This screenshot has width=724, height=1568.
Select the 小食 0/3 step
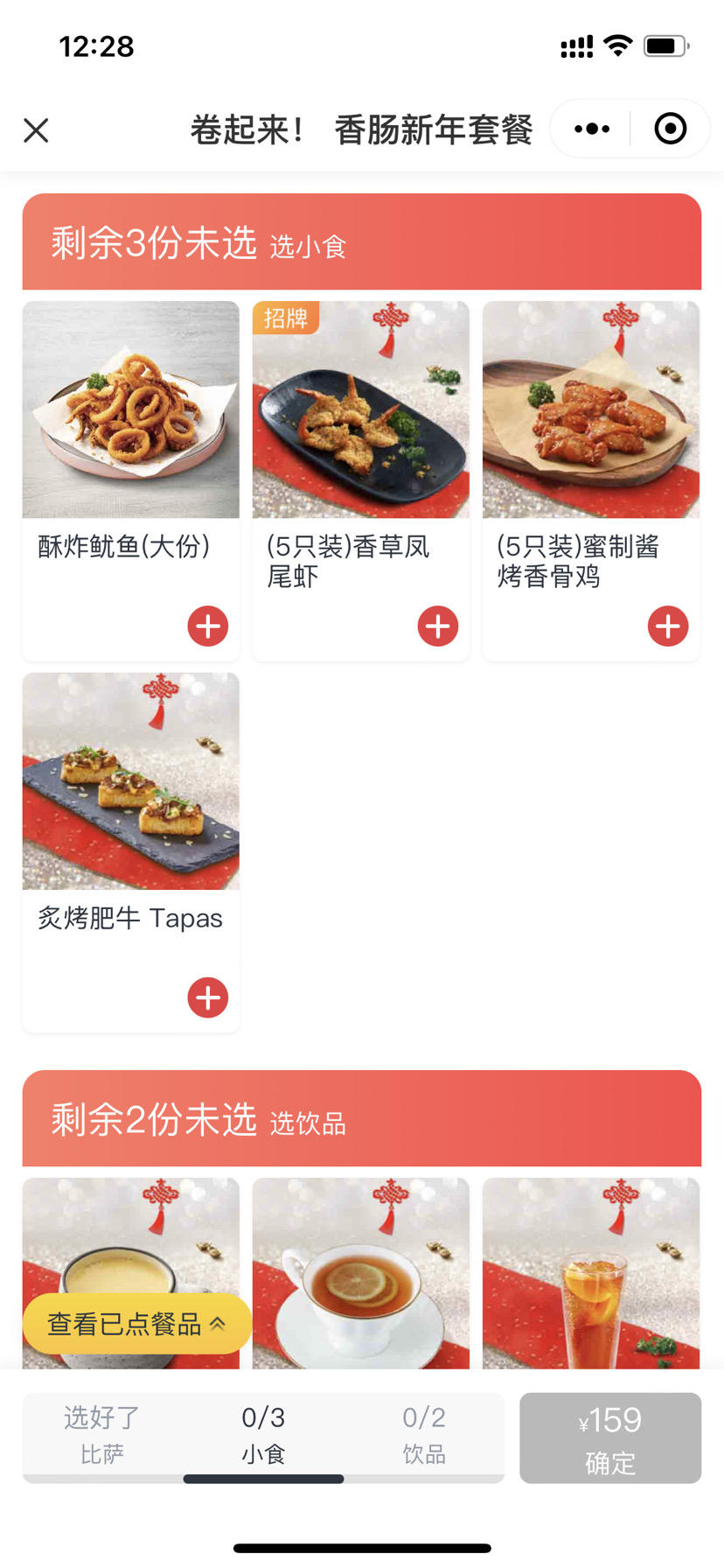[263, 1435]
